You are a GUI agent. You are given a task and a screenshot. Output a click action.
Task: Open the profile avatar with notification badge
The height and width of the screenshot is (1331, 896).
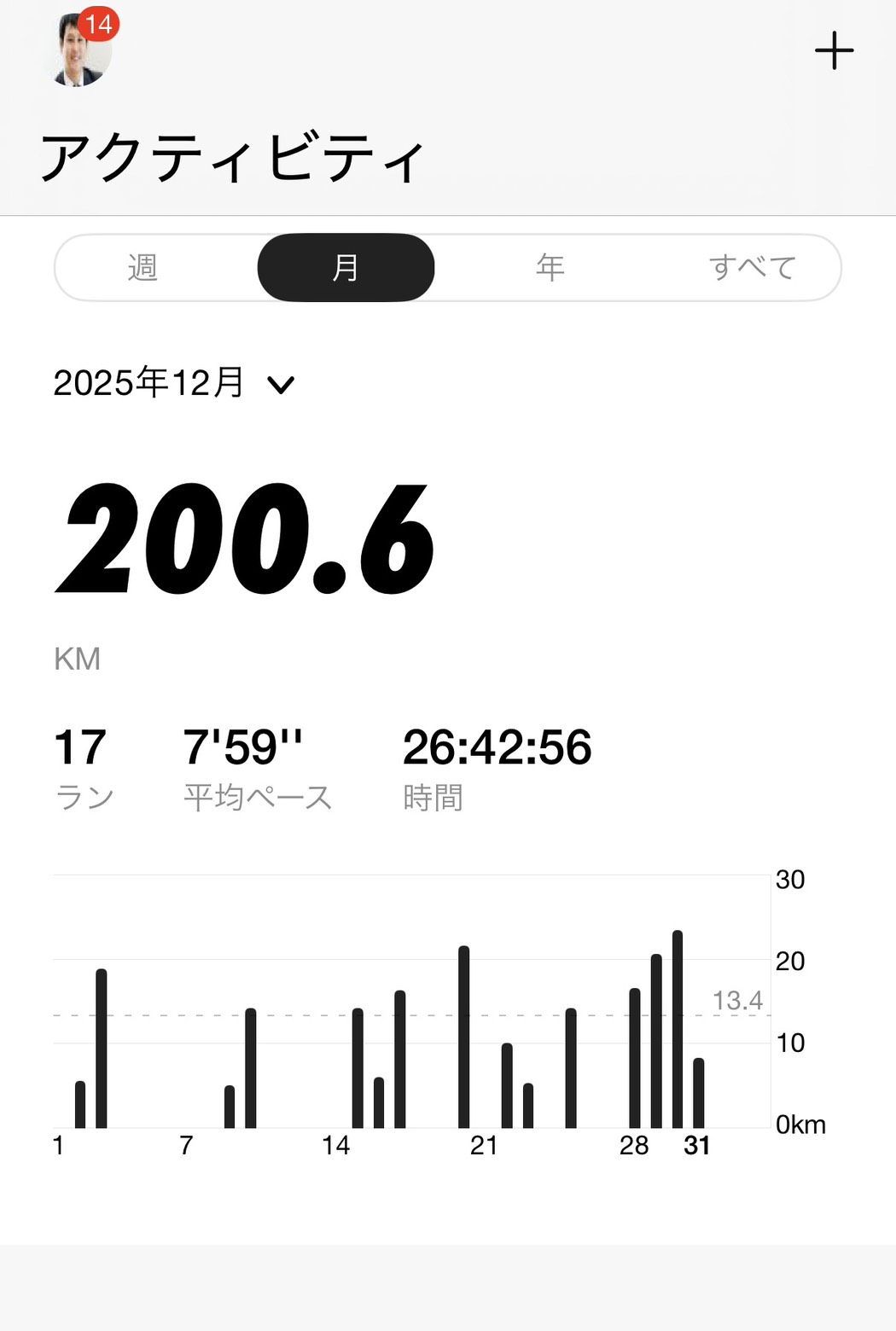79,49
